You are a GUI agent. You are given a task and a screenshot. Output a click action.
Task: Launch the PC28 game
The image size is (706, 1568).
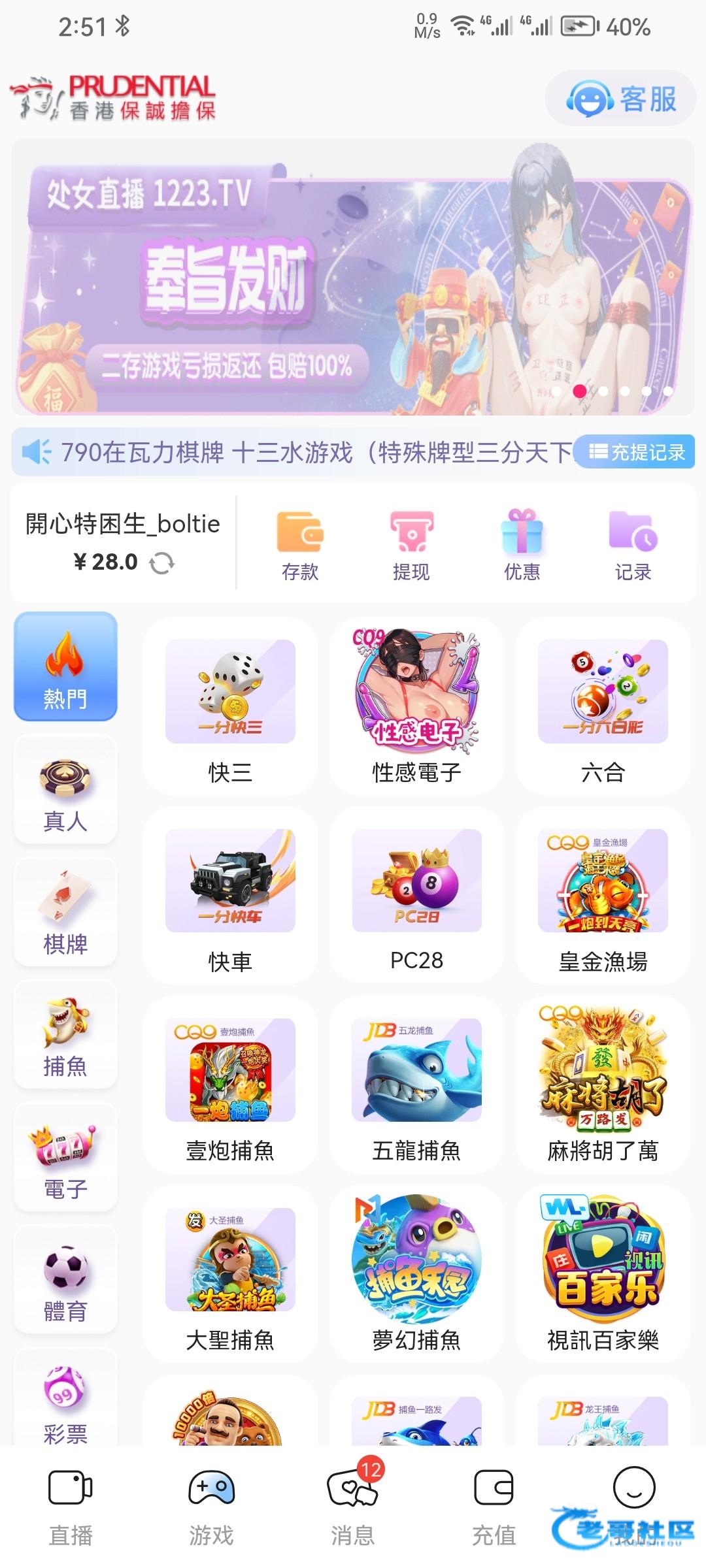[x=416, y=895]
